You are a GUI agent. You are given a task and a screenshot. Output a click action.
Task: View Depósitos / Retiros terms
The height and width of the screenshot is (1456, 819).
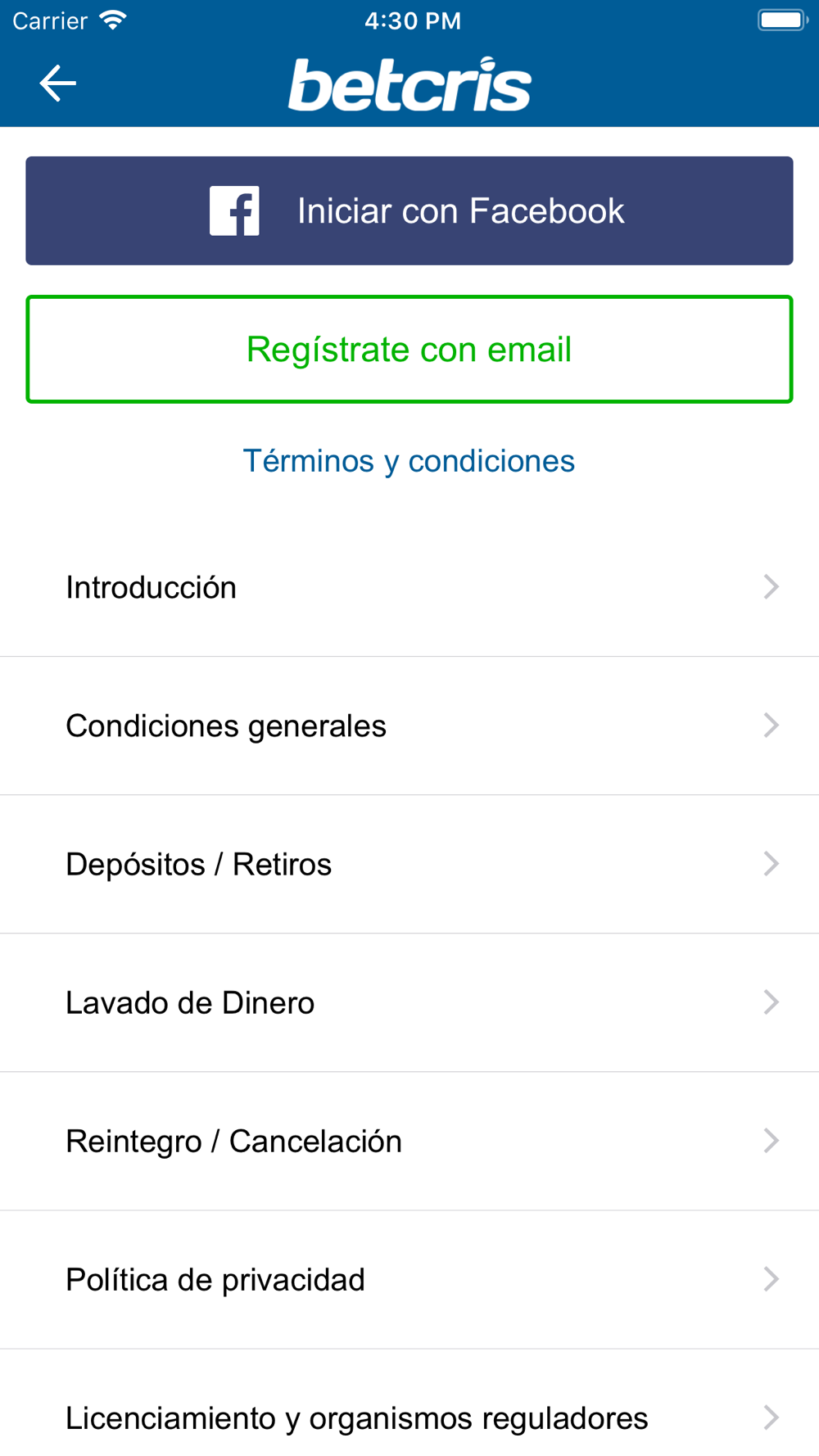[x=409, y=864]
